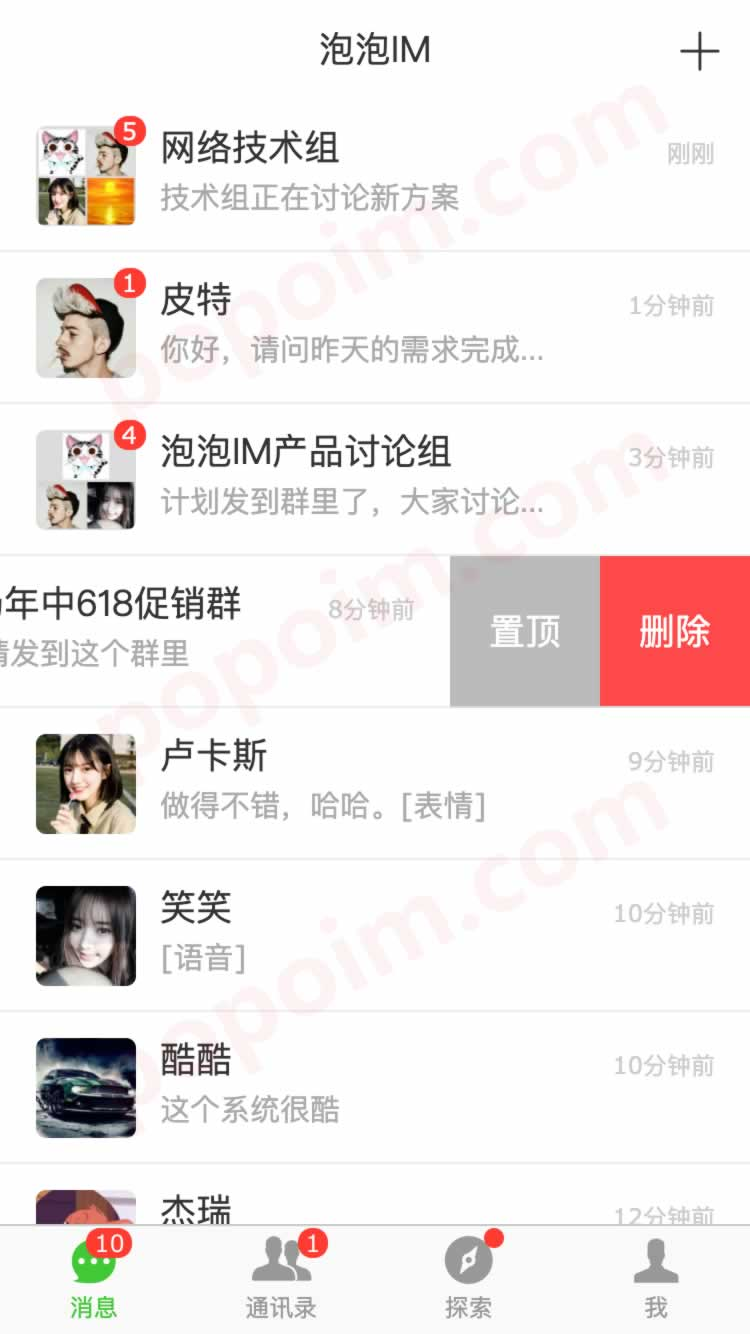The width and height of the screenshot is (750, 1334).
Task: Tap the red badge on 皮特's chat
Action: coord(131,282)
